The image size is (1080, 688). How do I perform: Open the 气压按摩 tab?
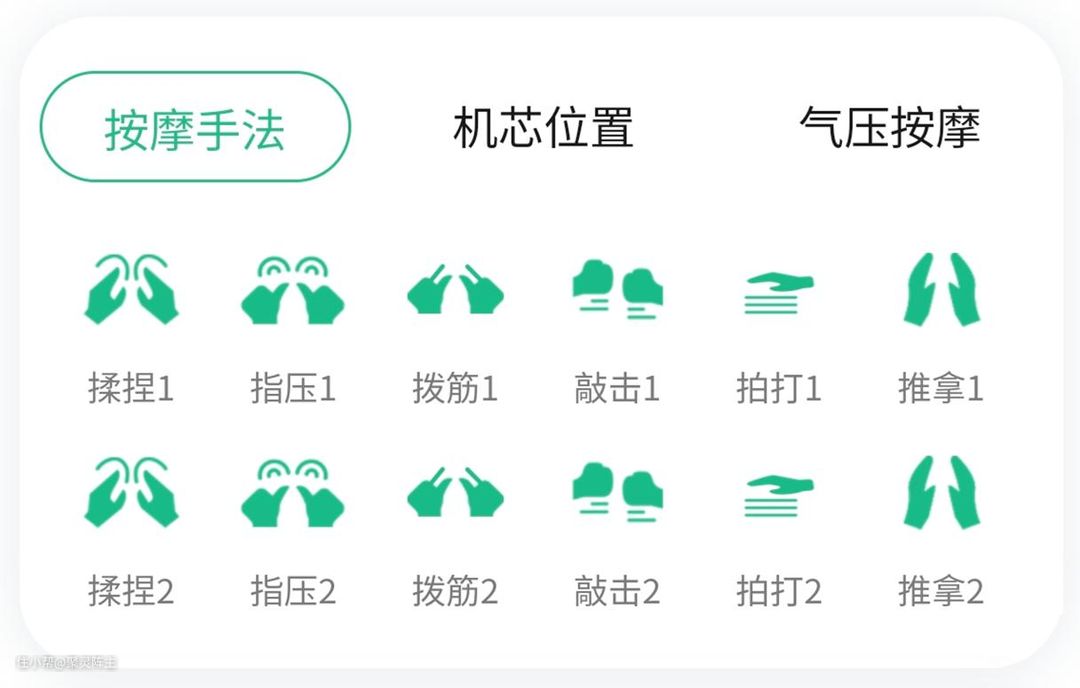(889, 127)
